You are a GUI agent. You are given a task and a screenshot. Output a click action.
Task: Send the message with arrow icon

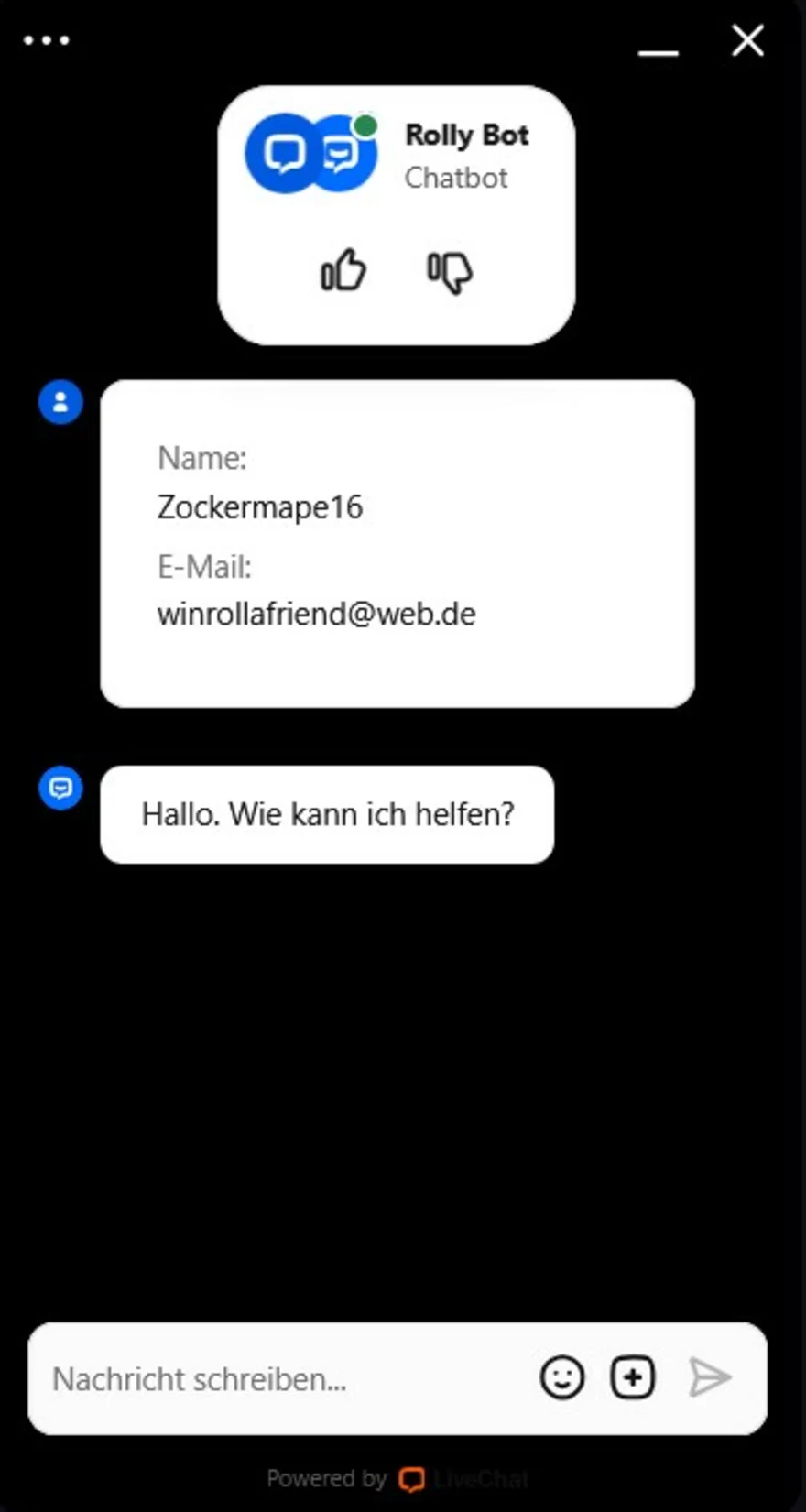pos(710,1377)
